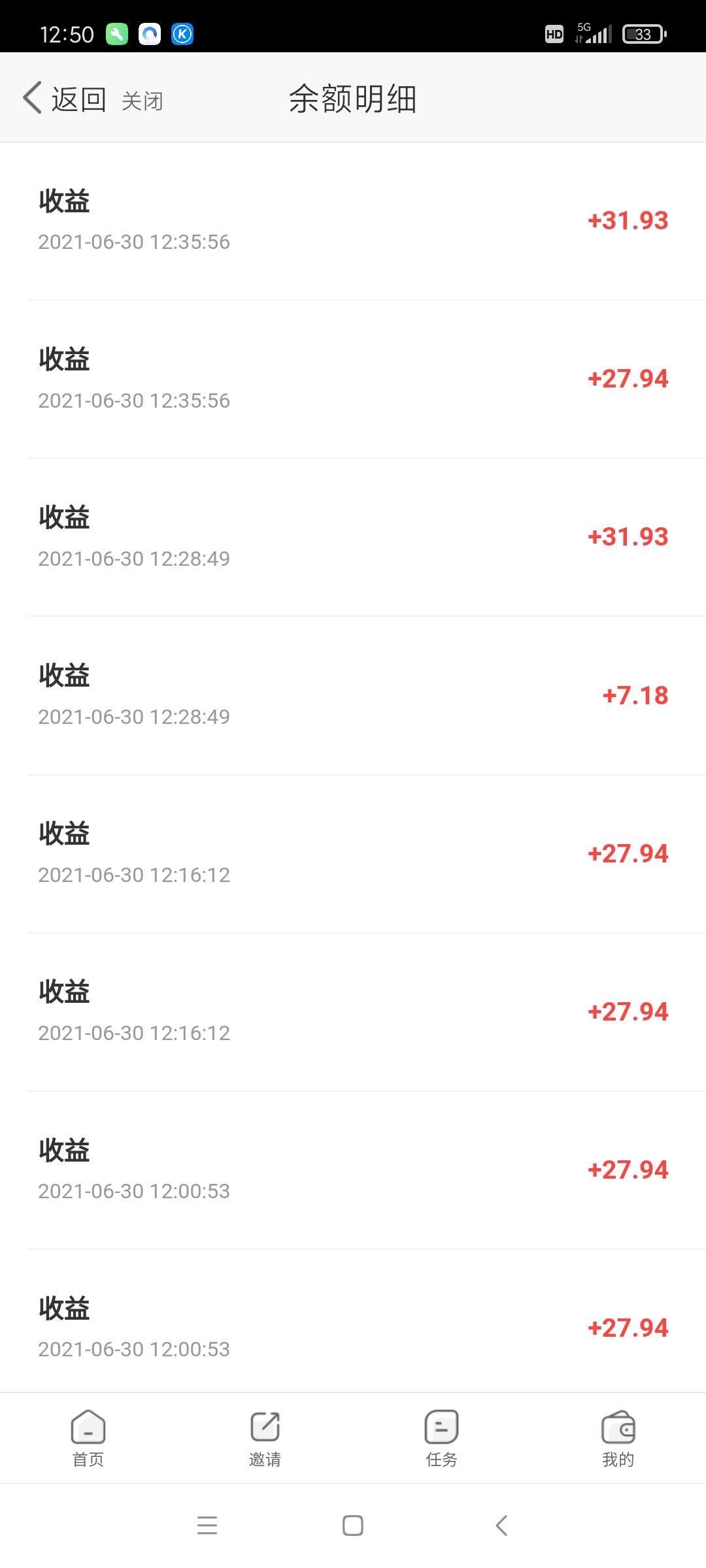Tap the 关闭 close link
Viewport: 706px width, 1568px height.
(143, 101)
